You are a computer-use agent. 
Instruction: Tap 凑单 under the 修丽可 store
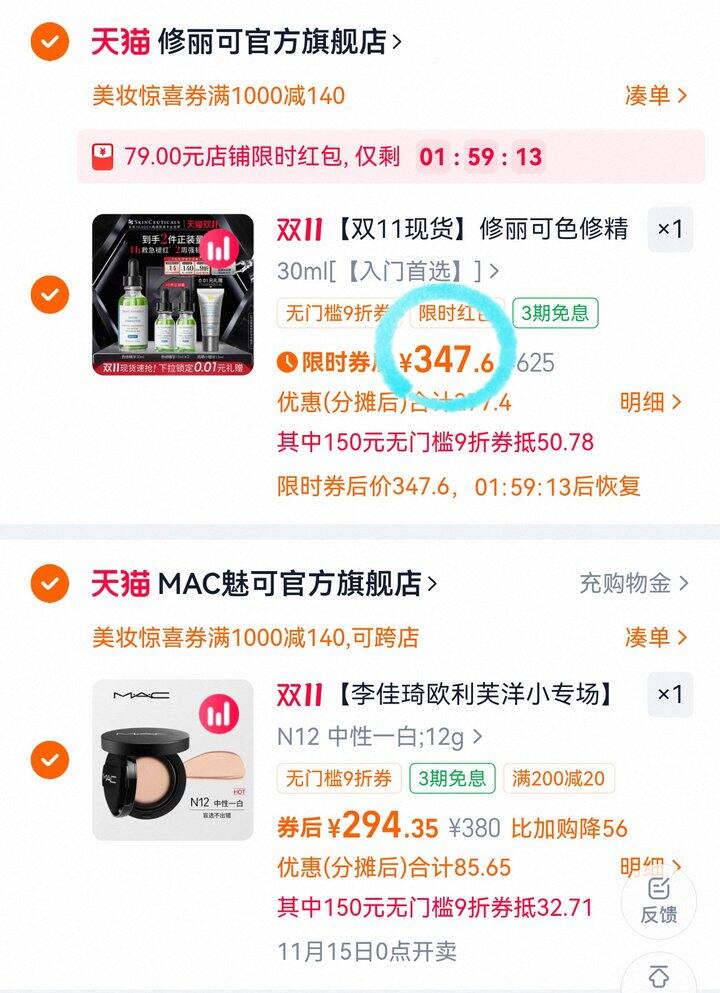[656, 96]
